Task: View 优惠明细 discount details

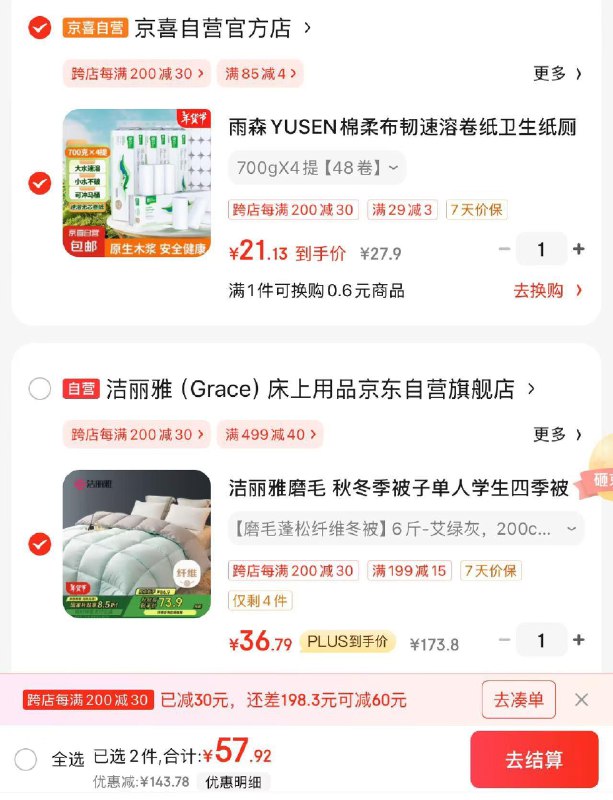Action: click(233, 782)
